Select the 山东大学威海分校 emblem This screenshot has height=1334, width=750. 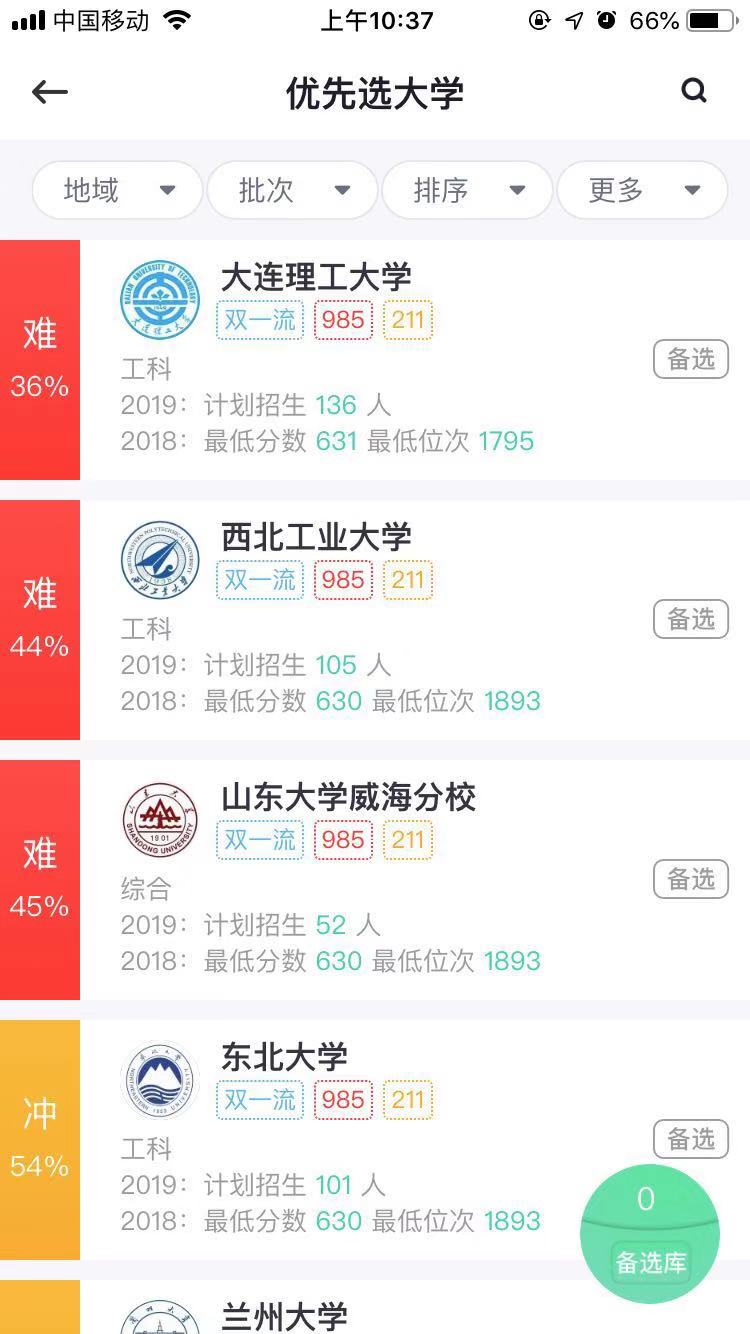pos(159,819)
